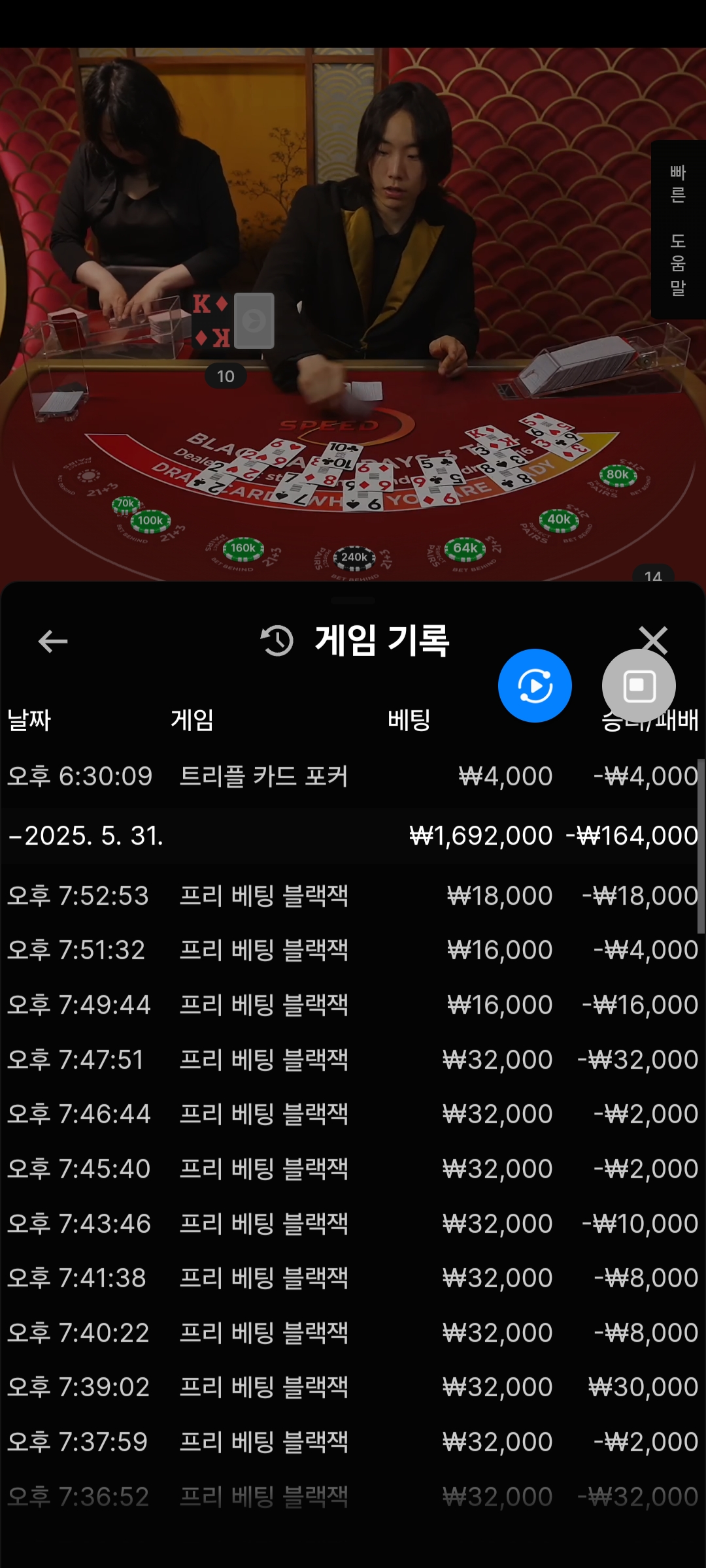Select the 오후 7:49:44 history entry
The image size is (706, 1568).
tap(353, 1005)
